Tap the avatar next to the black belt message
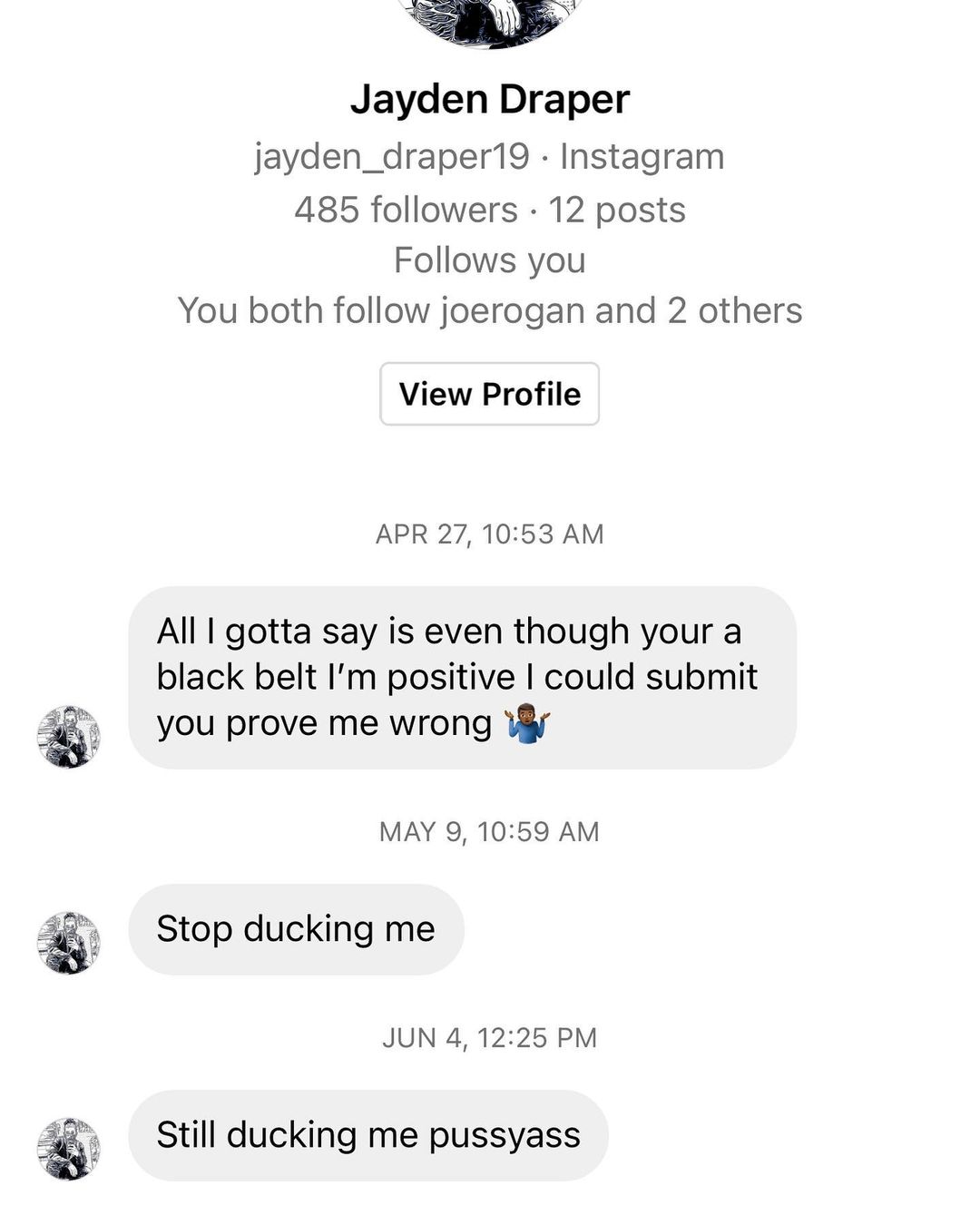980x1225 pixels. click(x=68, y=737)
